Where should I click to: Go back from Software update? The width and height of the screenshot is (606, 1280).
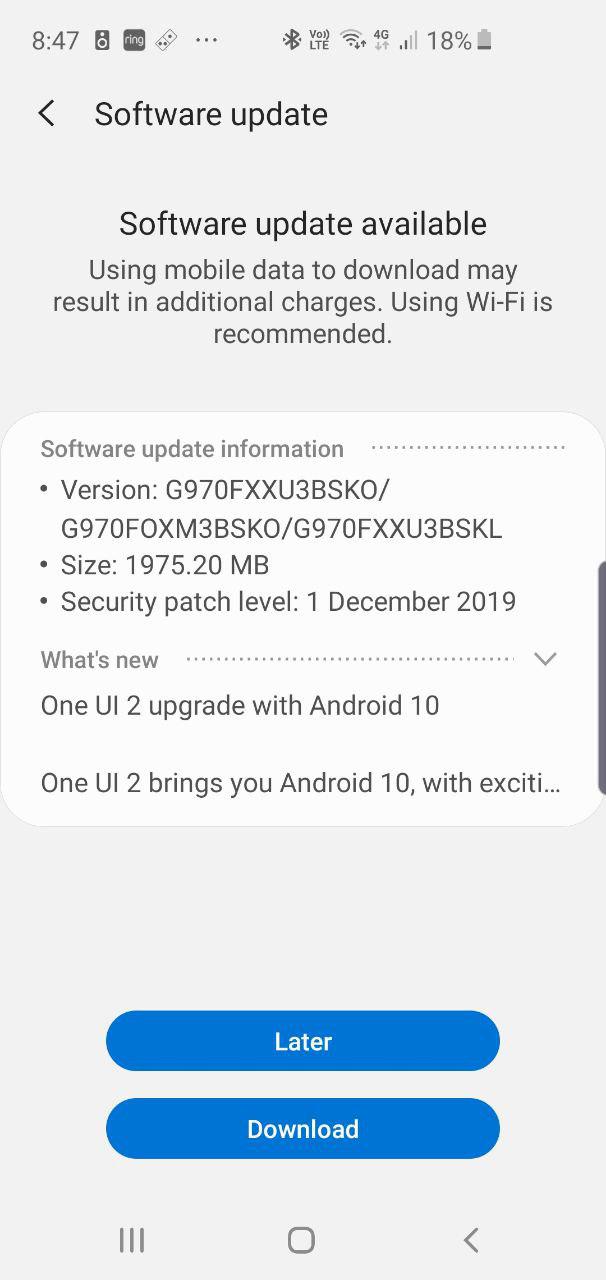click(46, 114)
